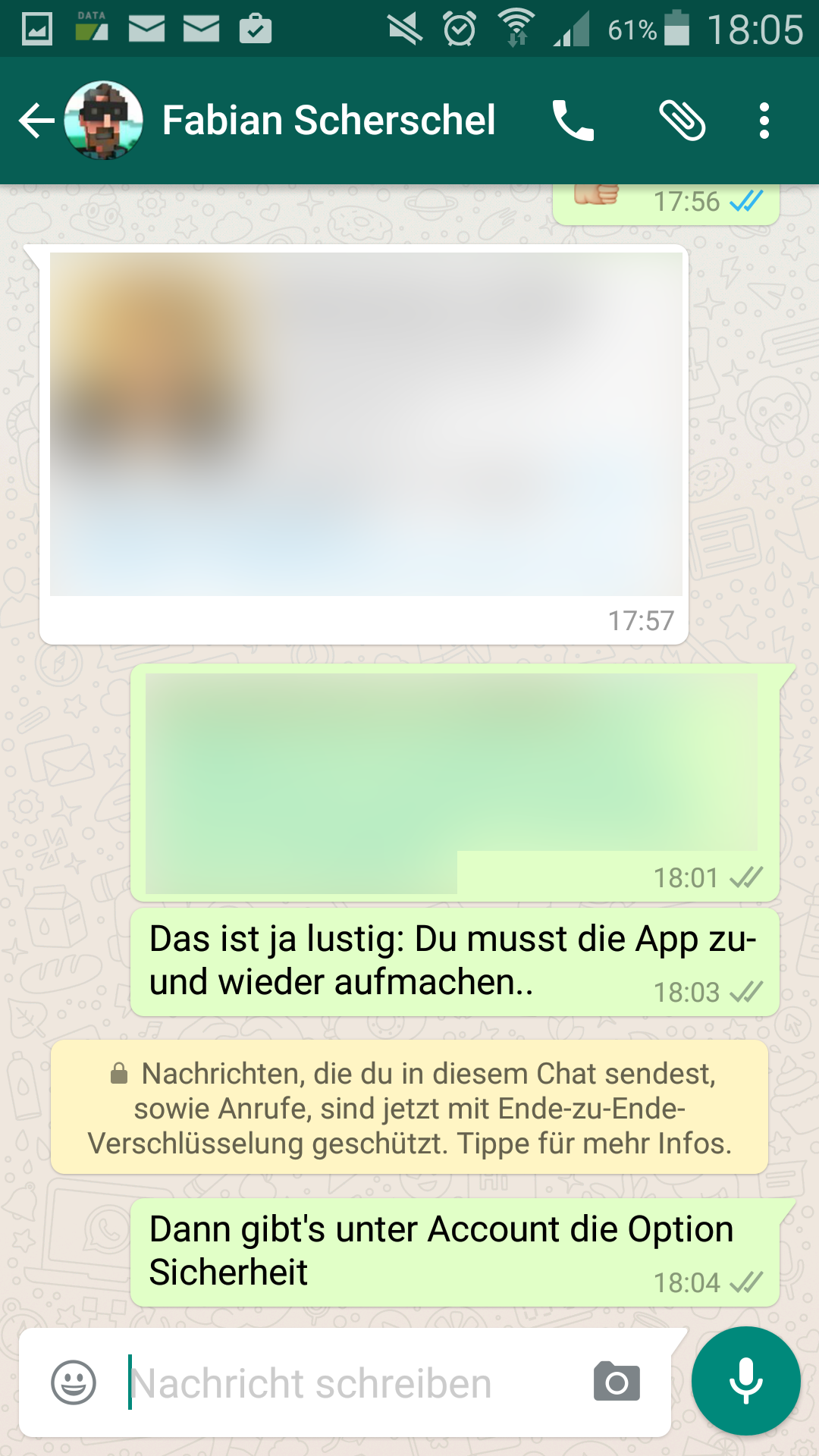
Task: Open the image received at 17:57
Action: point(366,425)
